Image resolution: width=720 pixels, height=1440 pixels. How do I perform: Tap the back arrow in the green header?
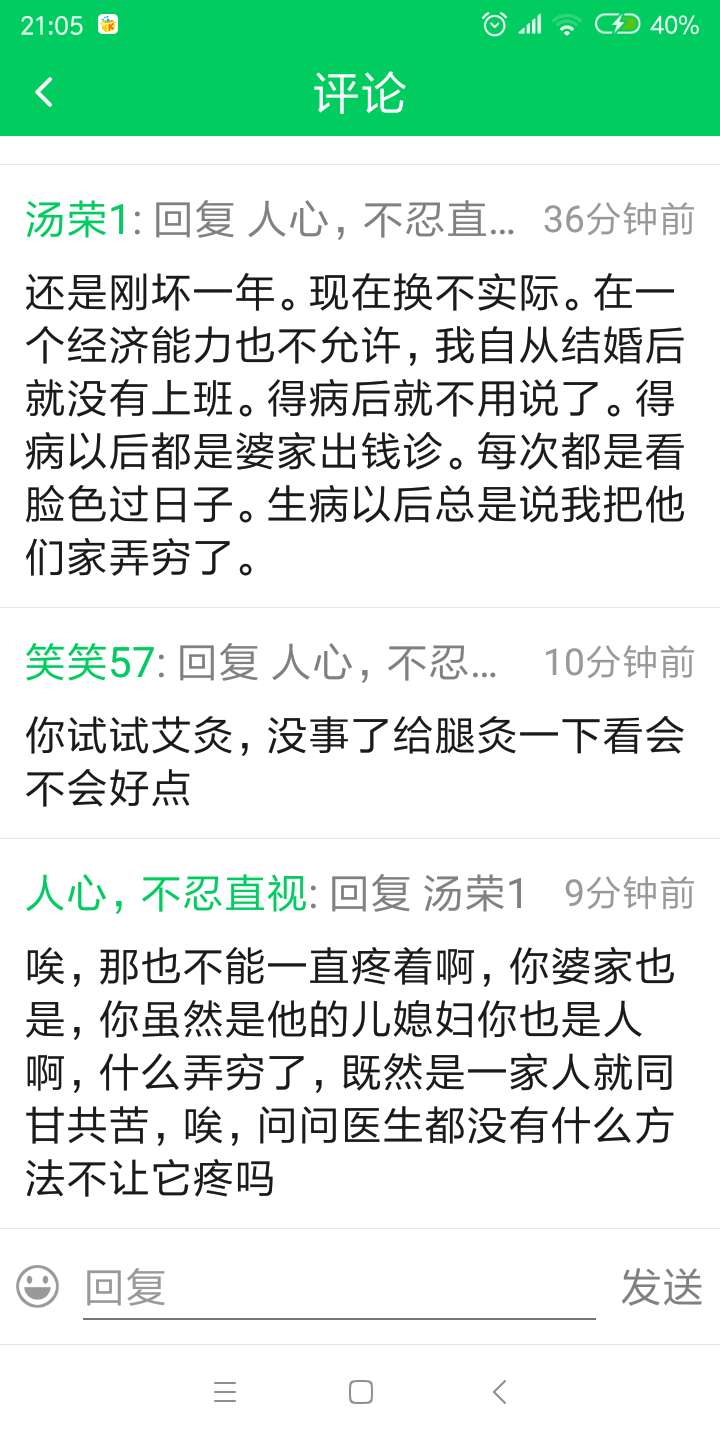coord(43,91)
